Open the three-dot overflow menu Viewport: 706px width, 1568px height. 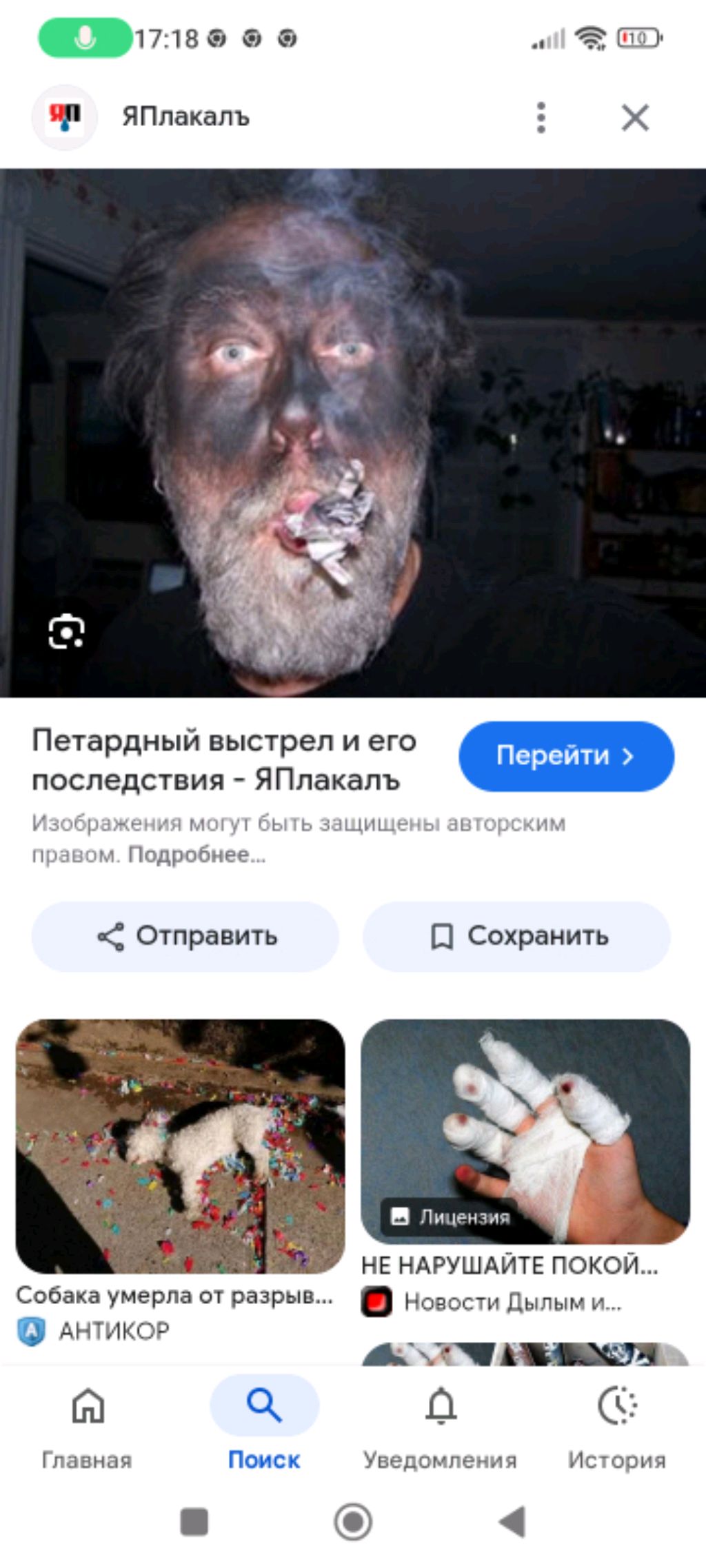(541, 117)
